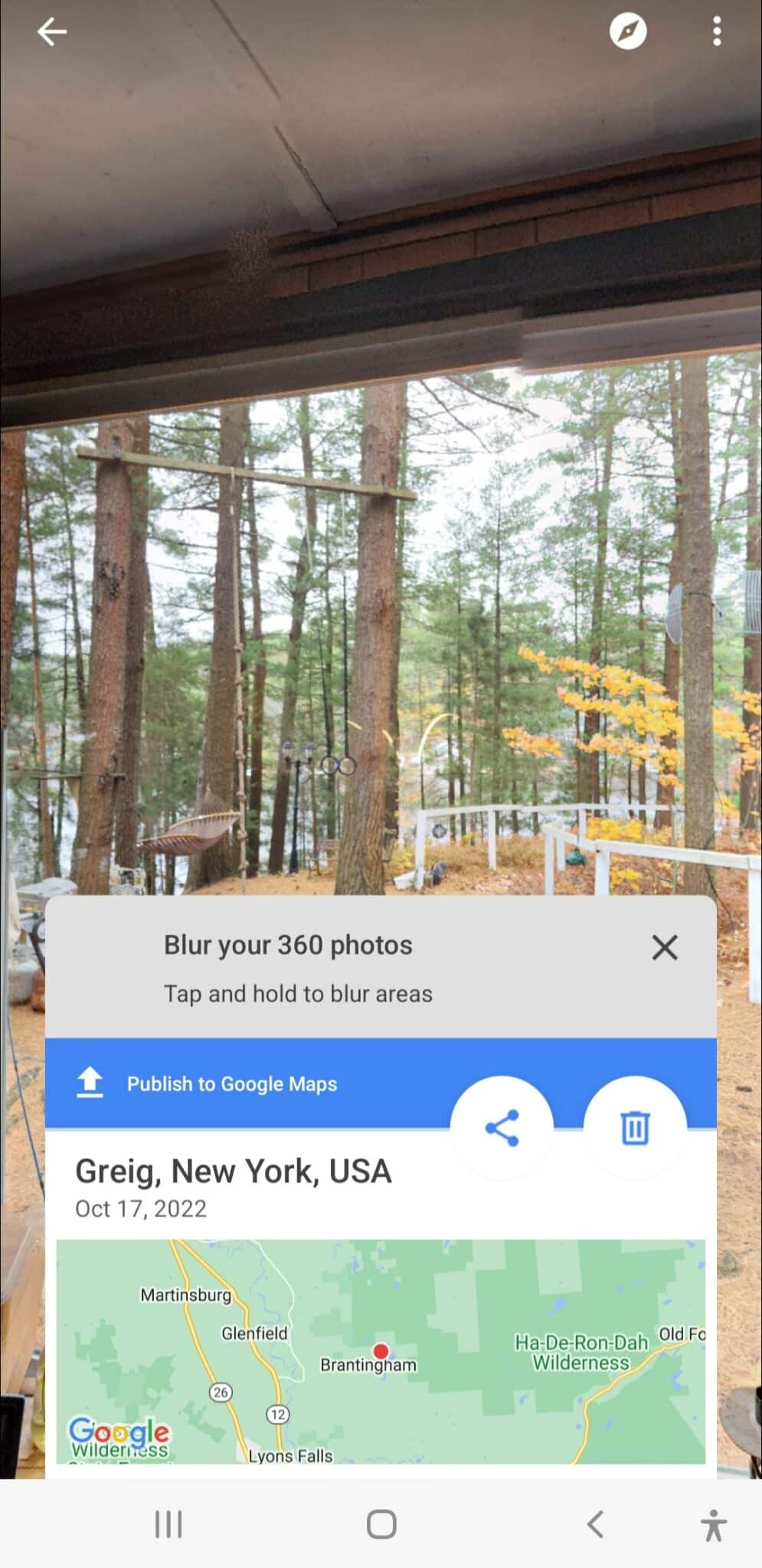This screenshot has width=762, height=1568.
Task: Tap the compass icon
Action: (x=628, y=31)
